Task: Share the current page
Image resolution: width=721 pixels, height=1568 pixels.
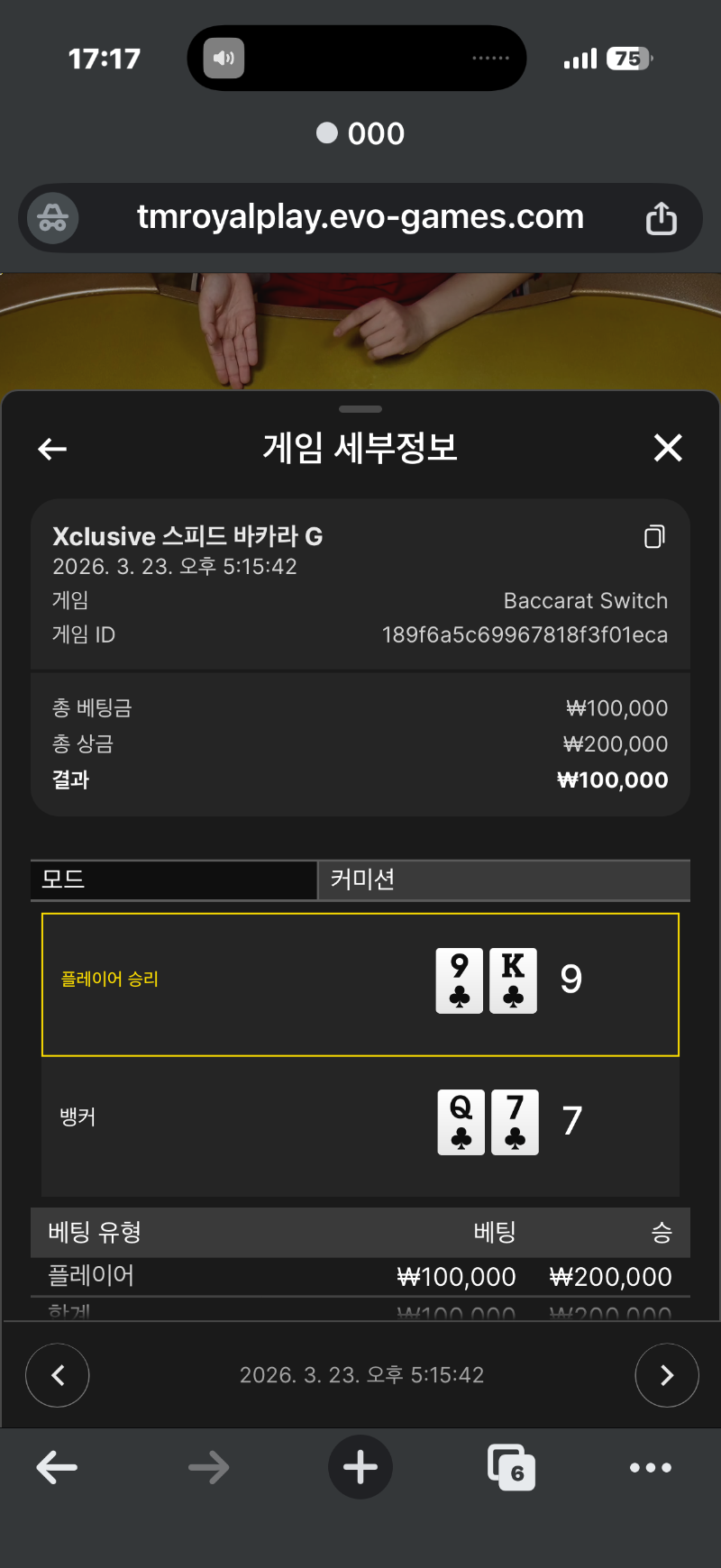Action: point(661,218)
